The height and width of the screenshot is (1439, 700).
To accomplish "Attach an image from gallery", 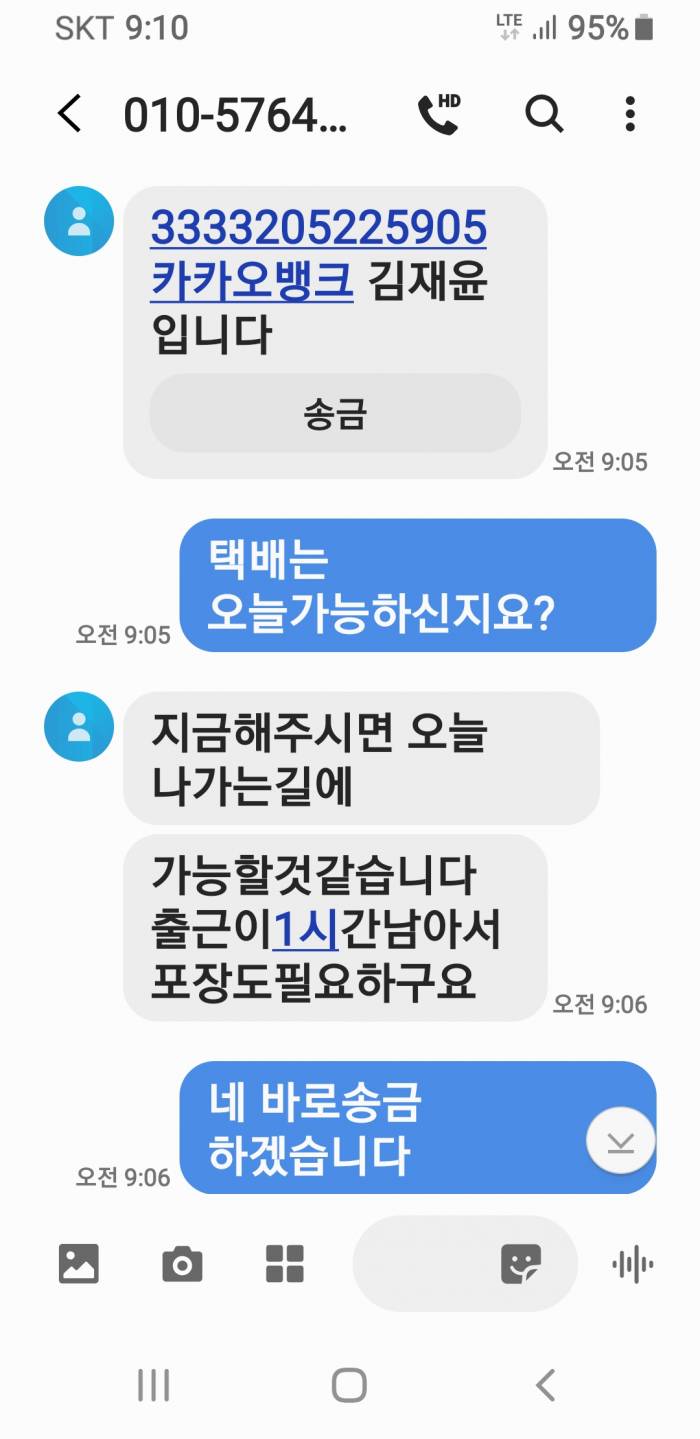I will (x=79, y=1264).
